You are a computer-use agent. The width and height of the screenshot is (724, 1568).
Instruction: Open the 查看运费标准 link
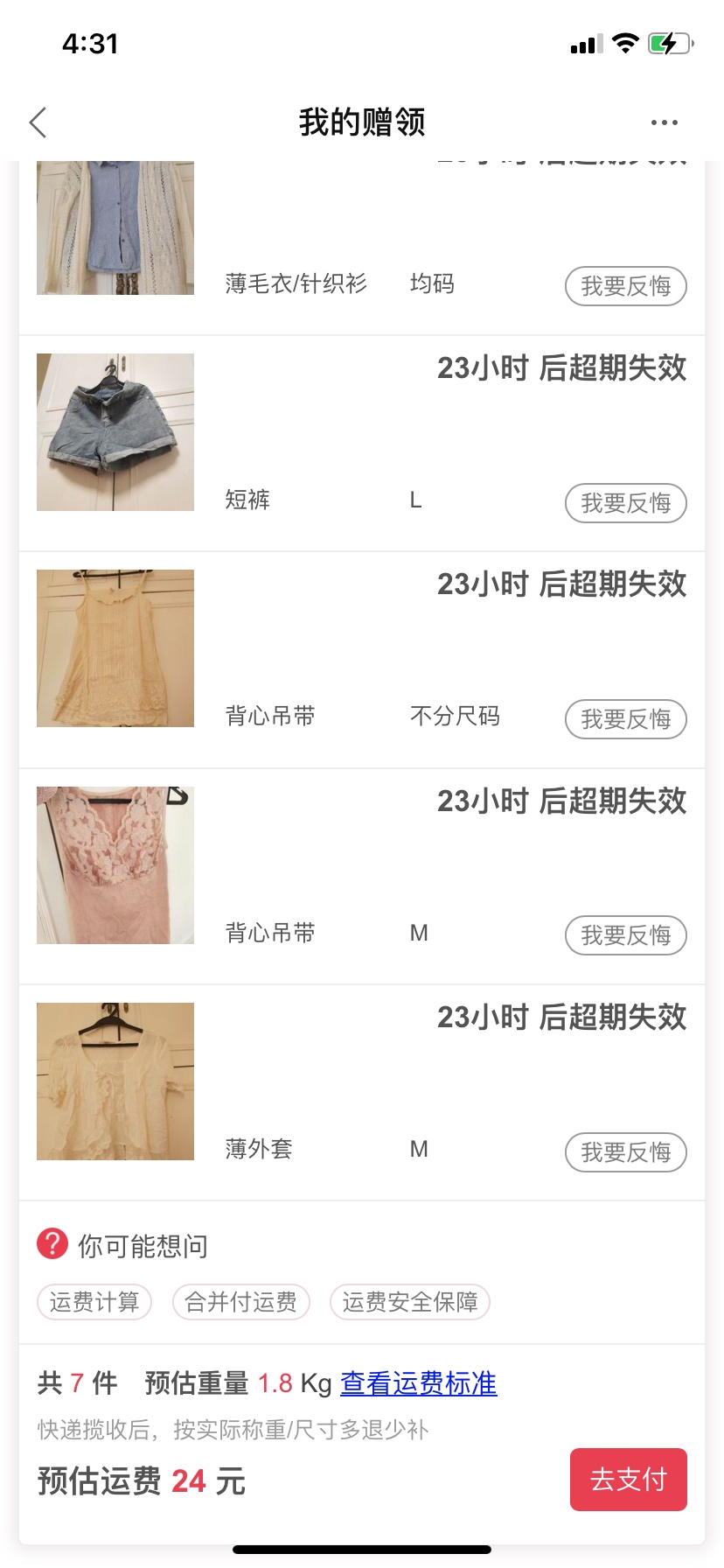point(418,1383)
